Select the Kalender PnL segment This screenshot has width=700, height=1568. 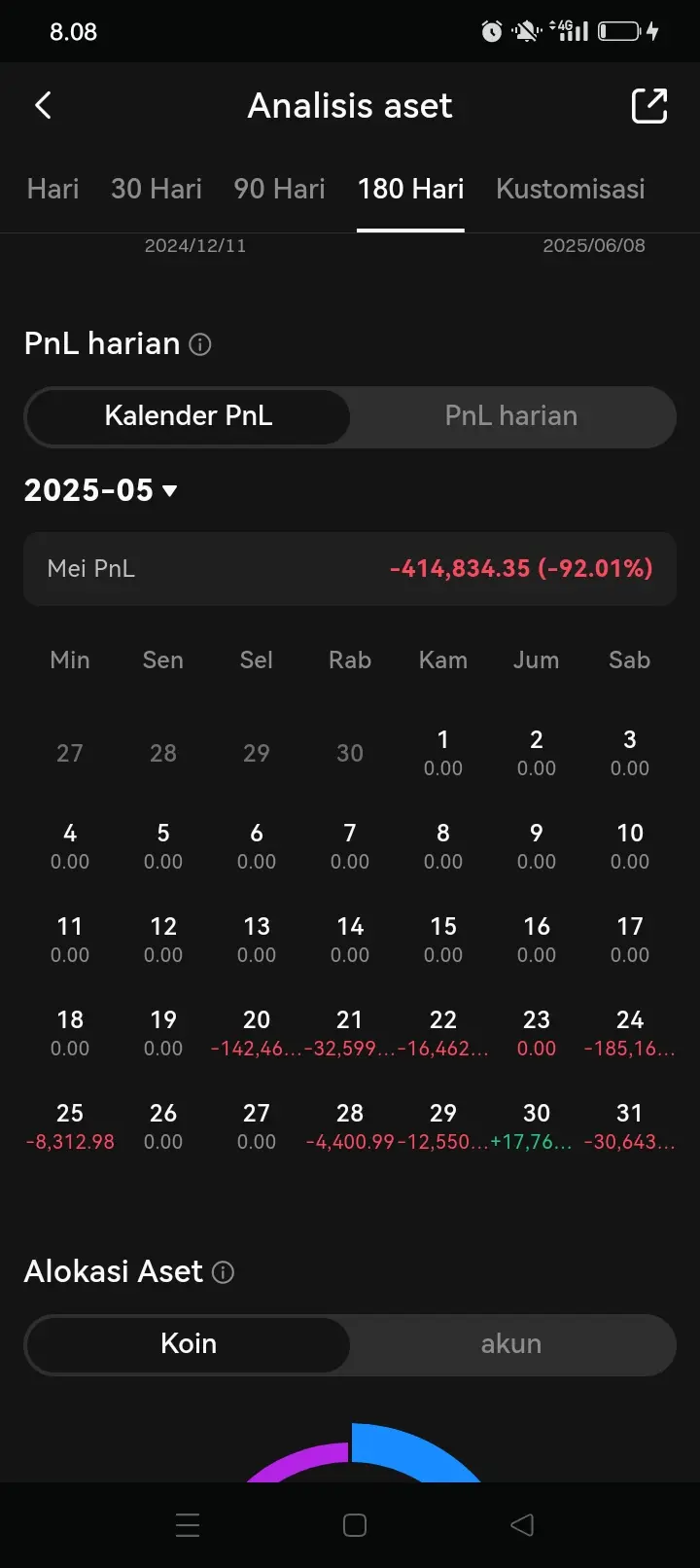point(188,416)
